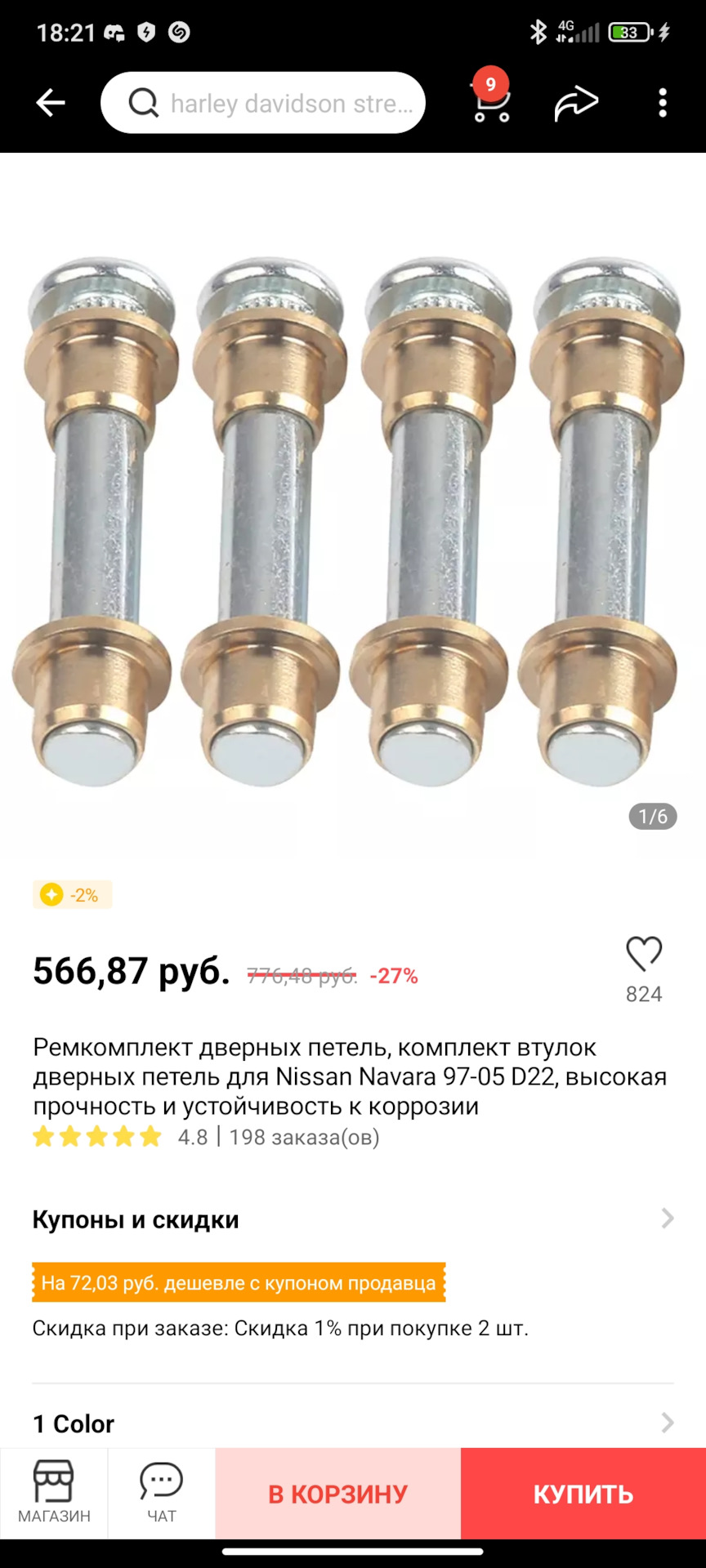This screenshot has height=1568, width=706.
Task: Go back using the back arrow
Action: click(x=51, y=101)
